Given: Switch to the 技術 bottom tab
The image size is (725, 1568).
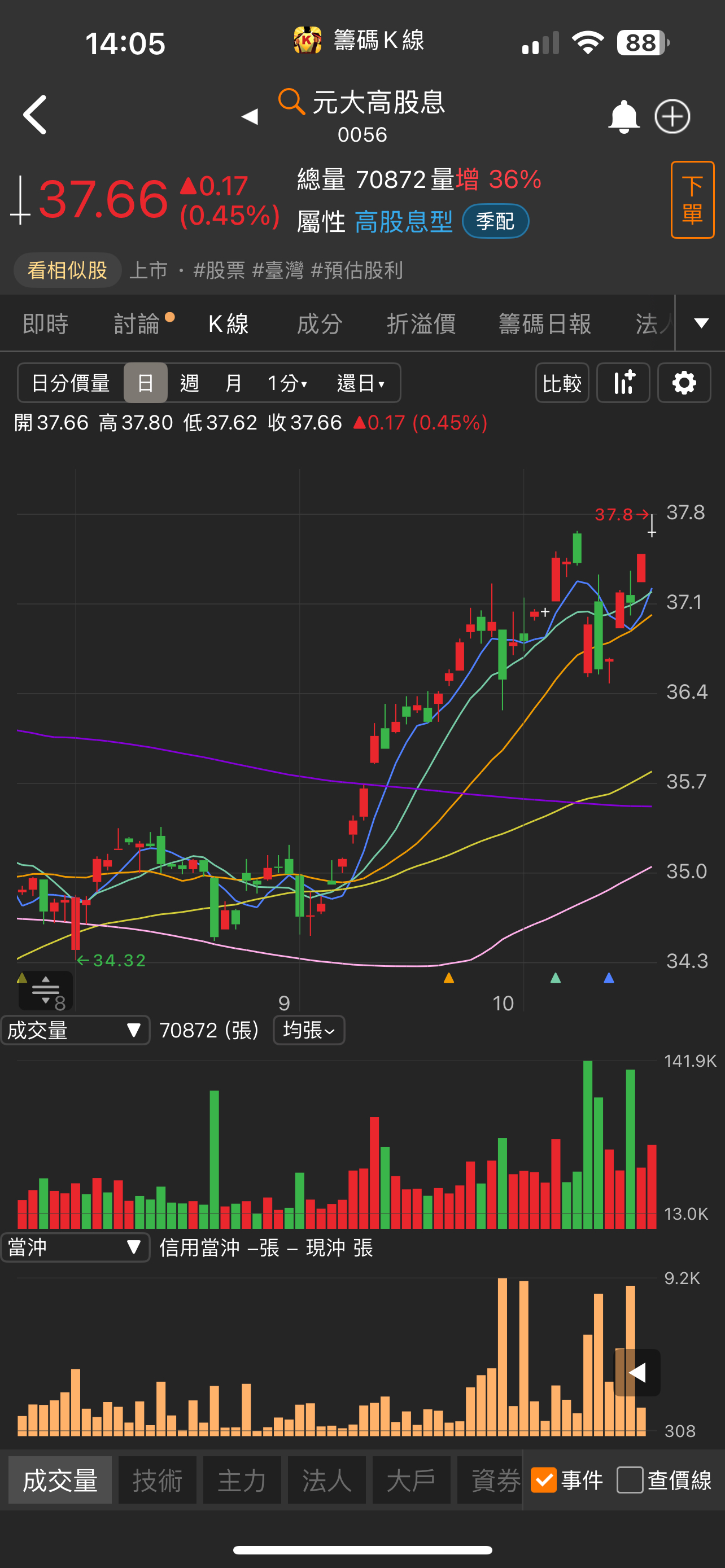Looking at the screenshot, I should 157,1480.
